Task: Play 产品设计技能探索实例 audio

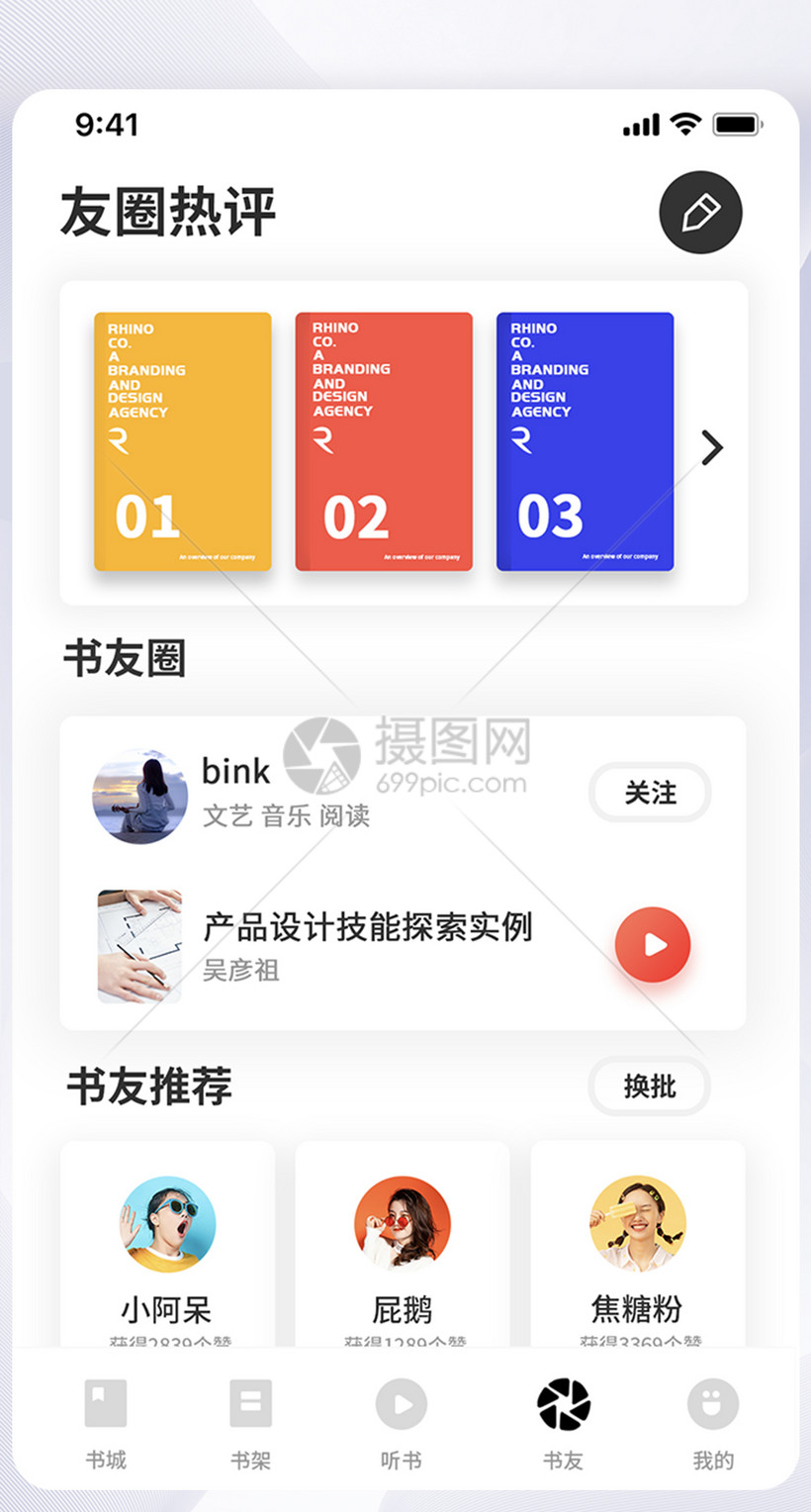Action: [x=653, y=945]
